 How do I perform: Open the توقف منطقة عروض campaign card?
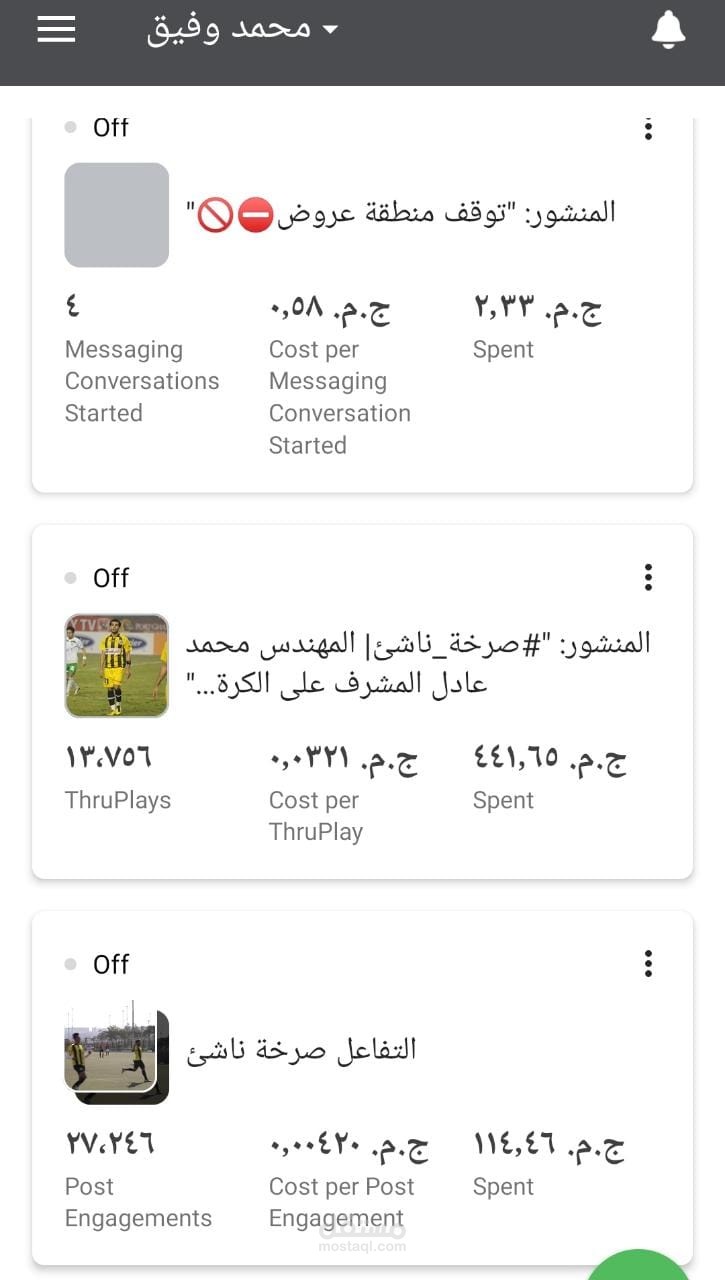click(x=400, y=213)
